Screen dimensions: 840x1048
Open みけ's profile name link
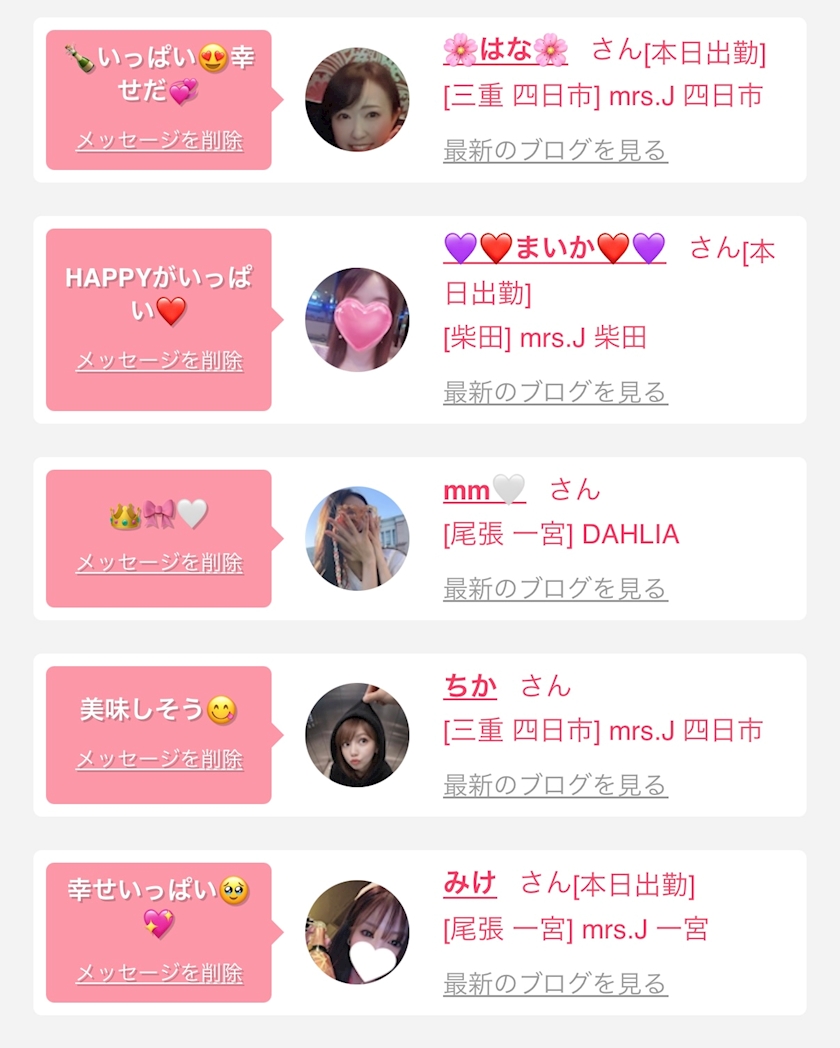tap(470, 883)
